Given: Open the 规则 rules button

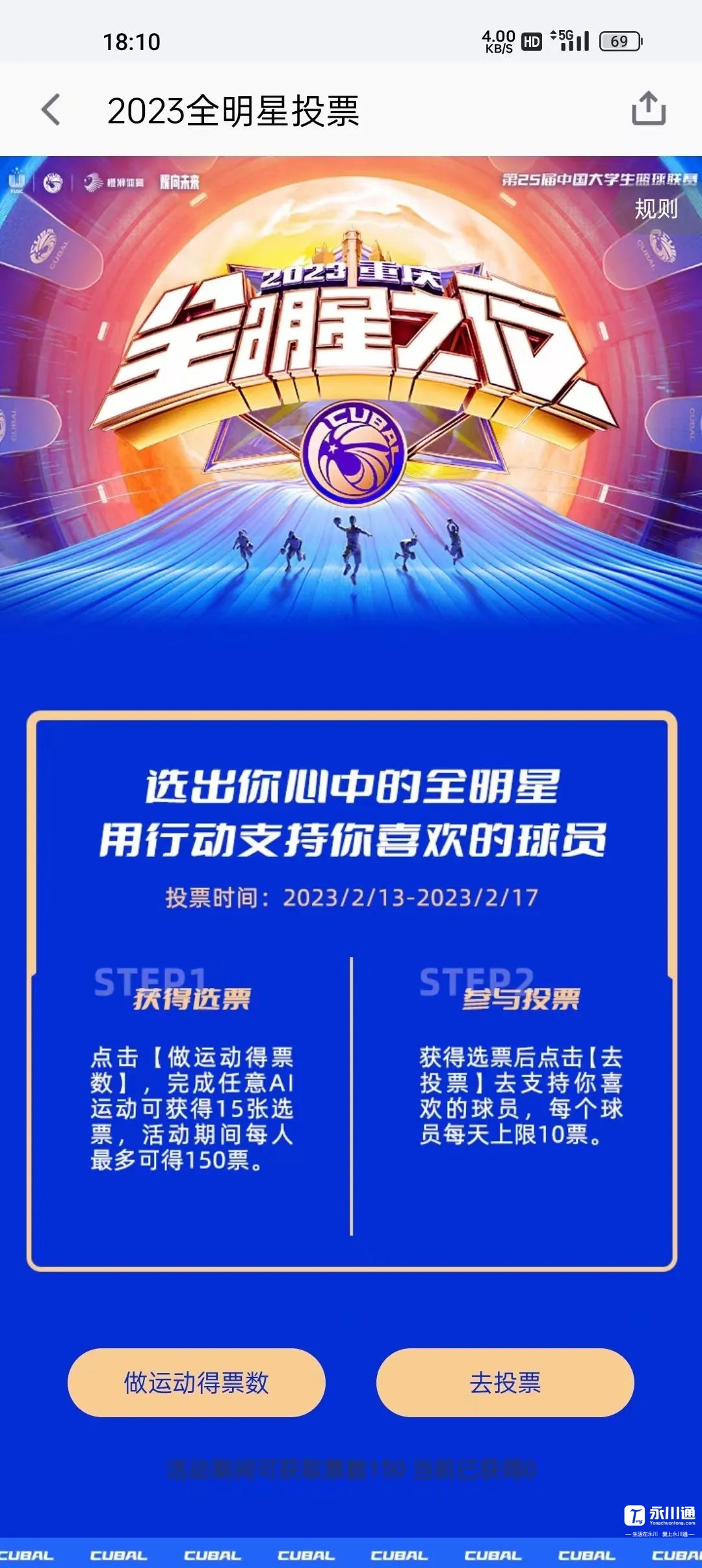Looking at the screenshot, I should pyautogui.click(x=656, y=209).
